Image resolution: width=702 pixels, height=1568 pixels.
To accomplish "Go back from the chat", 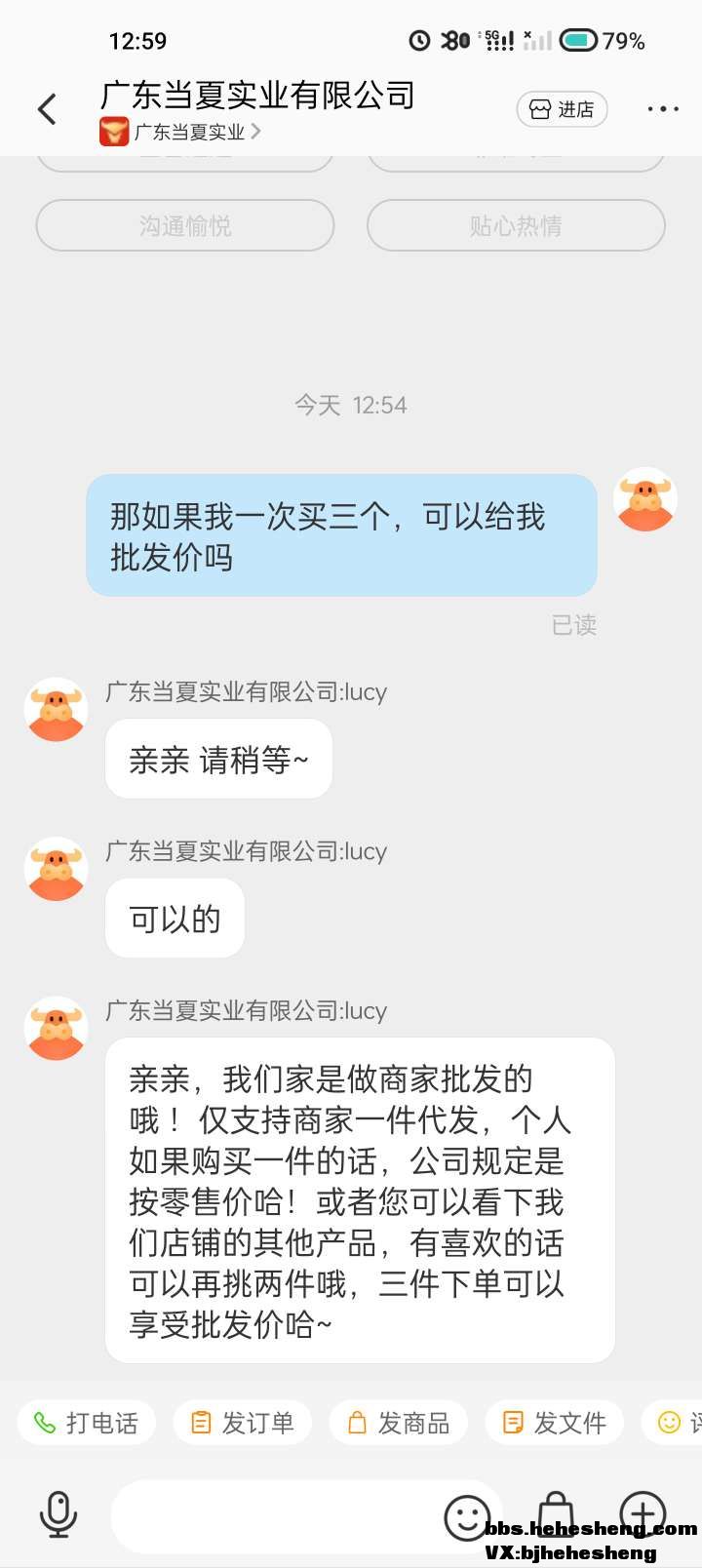I will [x=47, y=109].
